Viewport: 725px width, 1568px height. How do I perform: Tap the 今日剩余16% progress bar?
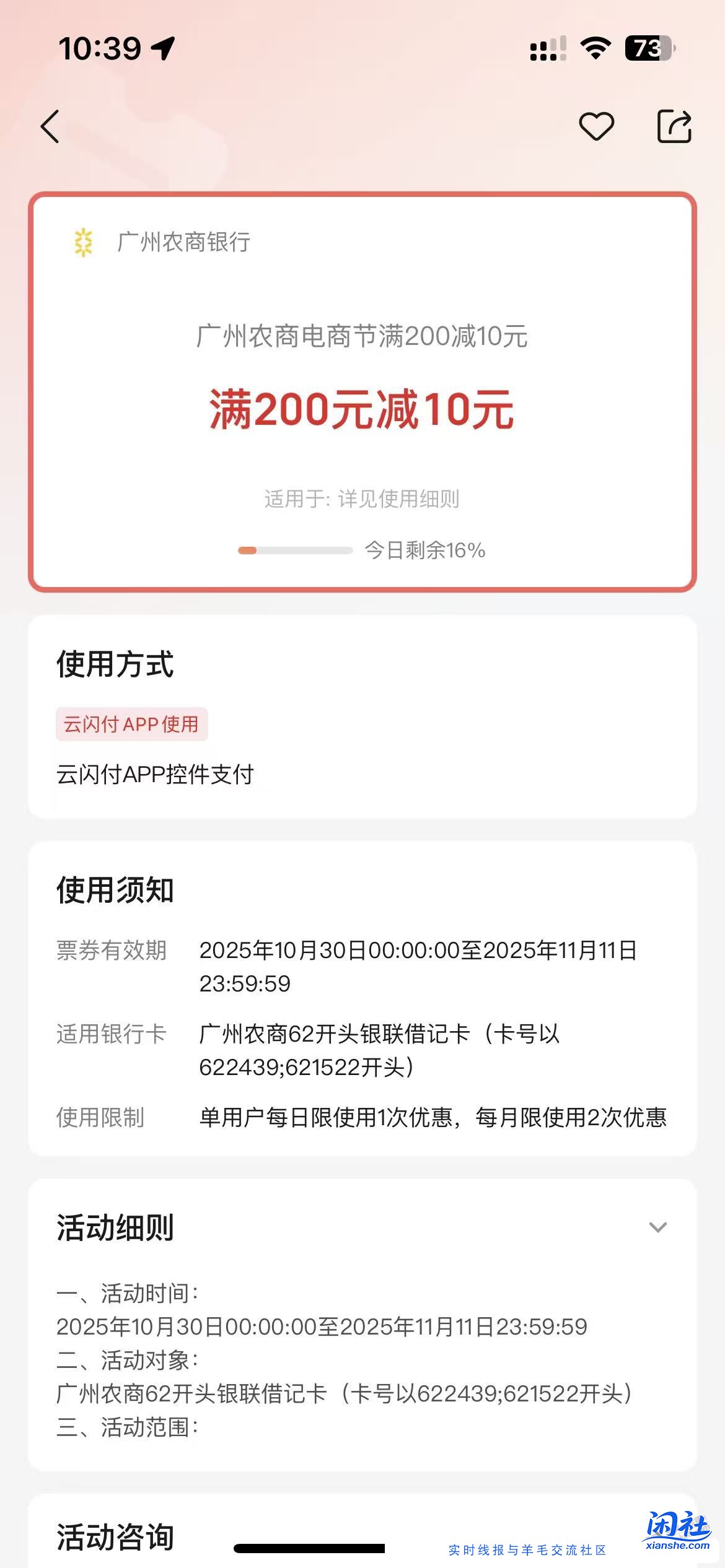(362, 549)
